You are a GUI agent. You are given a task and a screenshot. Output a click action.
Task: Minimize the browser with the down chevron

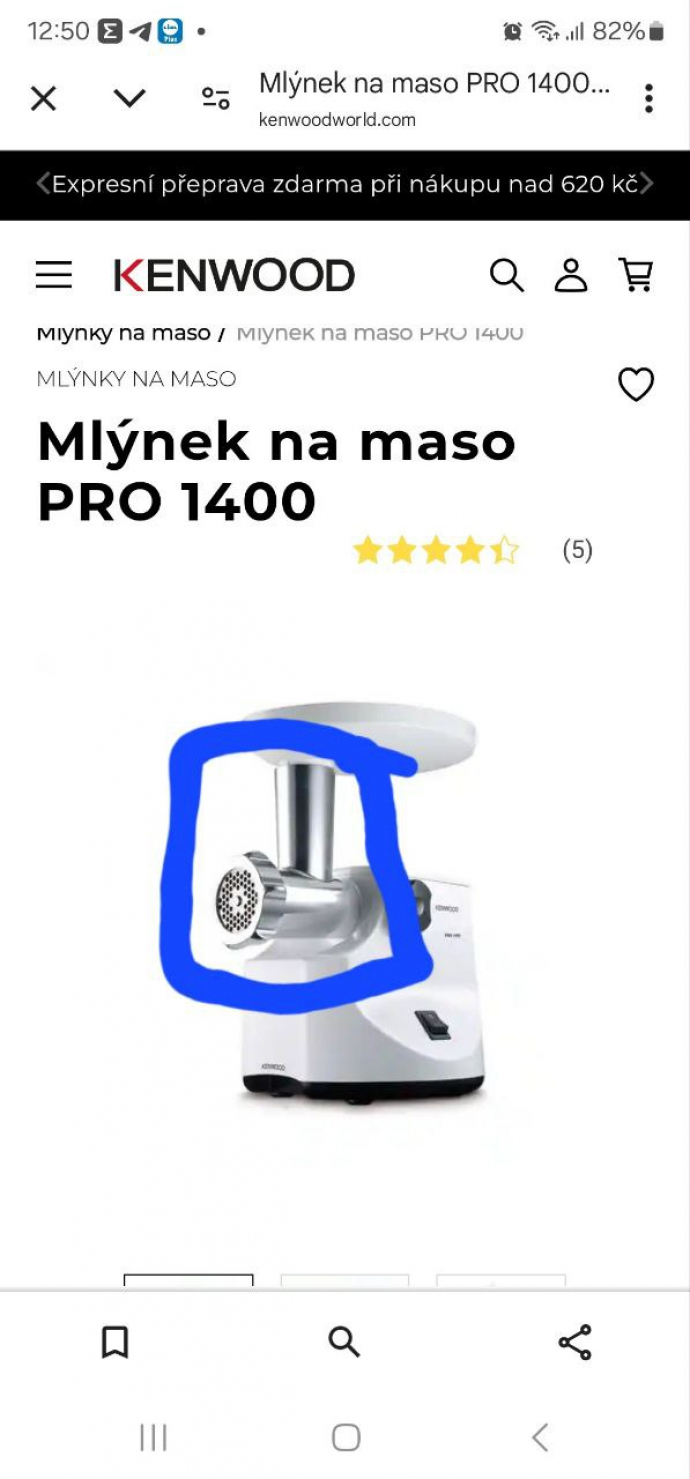click(129, 98)
